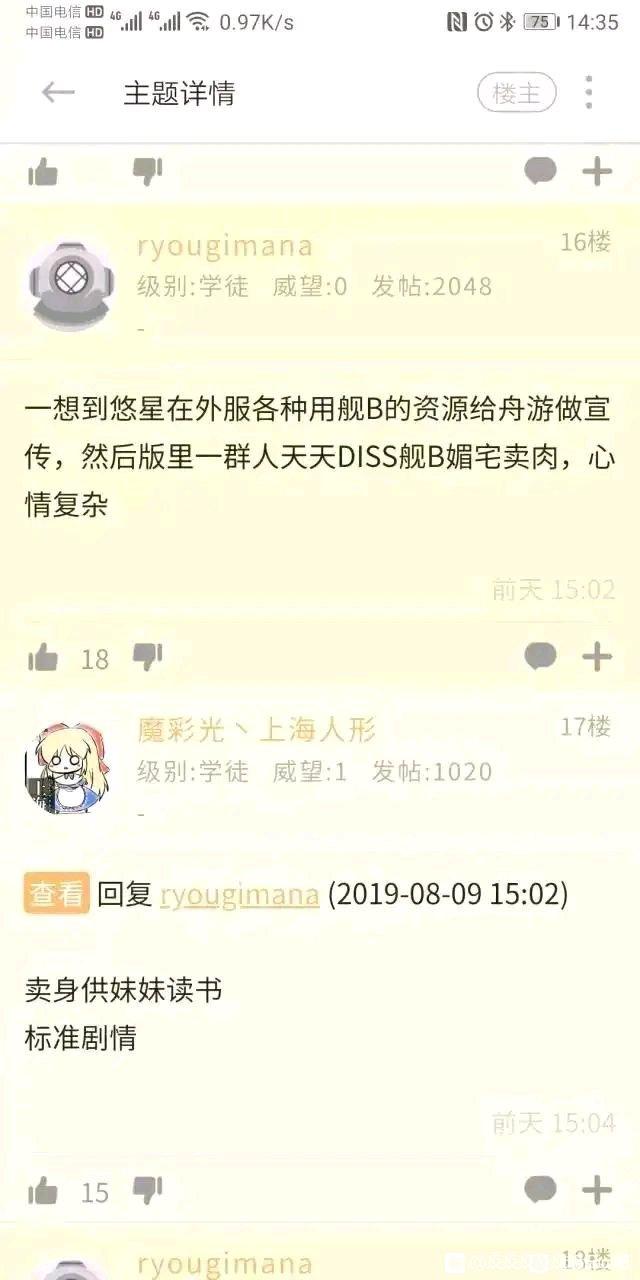Go back from the 主题详情 page
This screenshot has width=640, height=1280.
click(58, 93)
